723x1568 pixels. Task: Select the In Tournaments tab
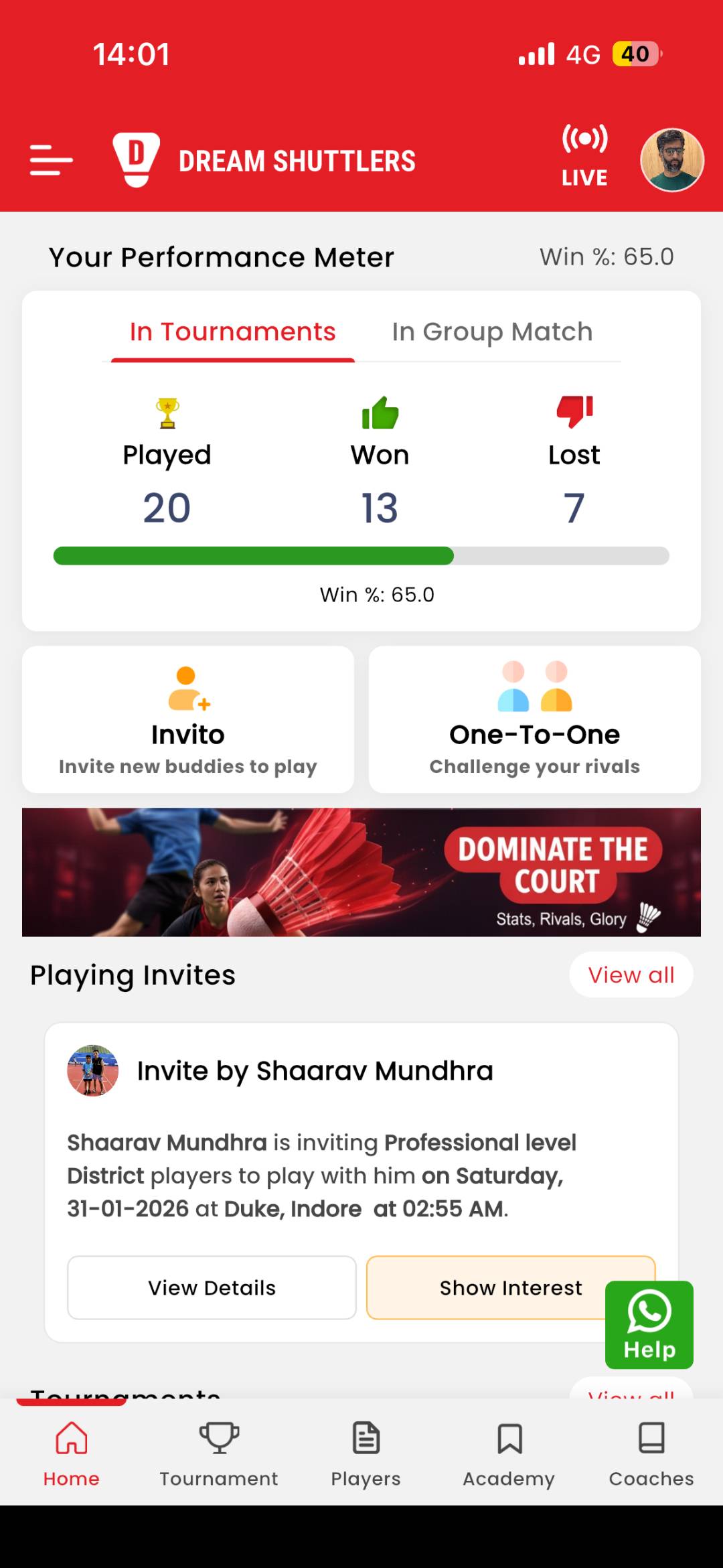[232, 332]
